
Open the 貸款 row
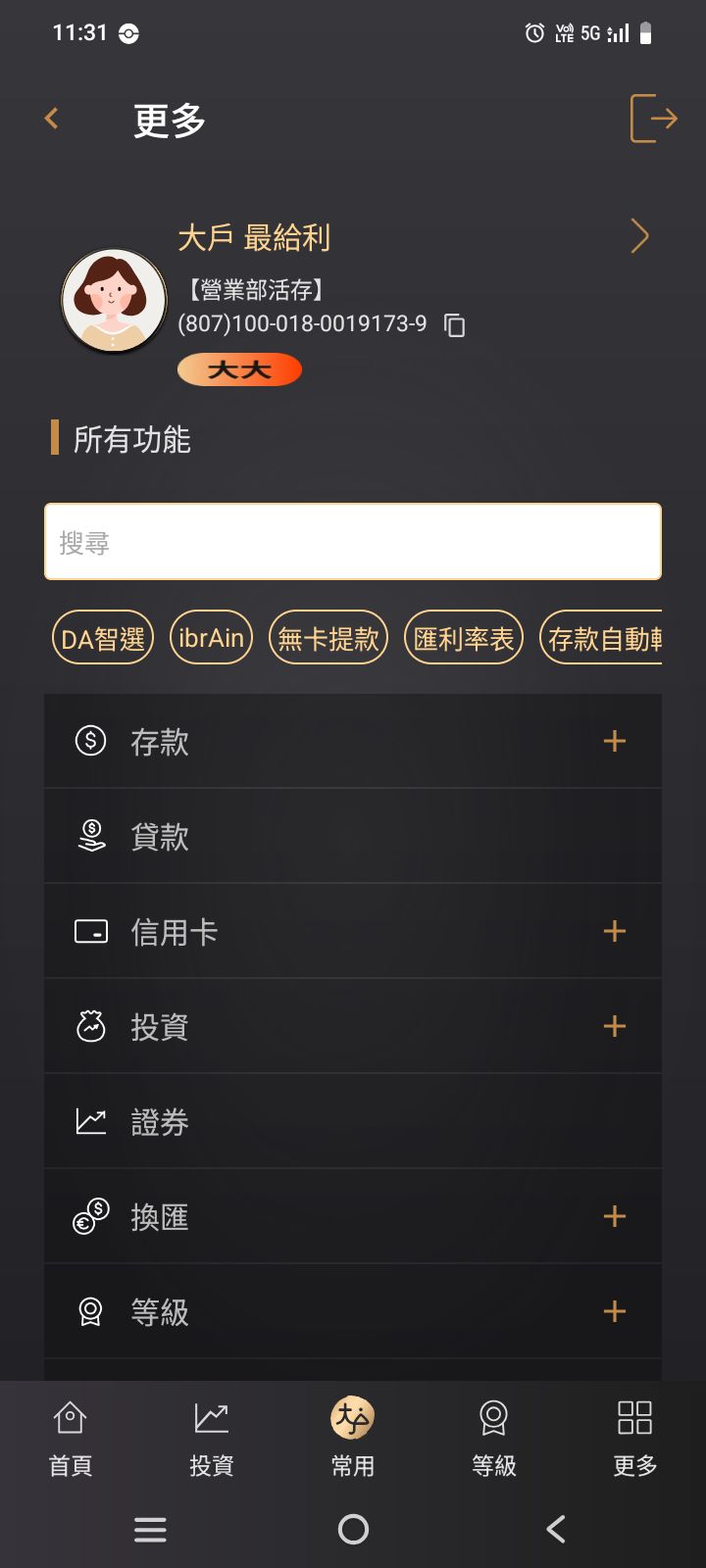click(x=353, y=837)
